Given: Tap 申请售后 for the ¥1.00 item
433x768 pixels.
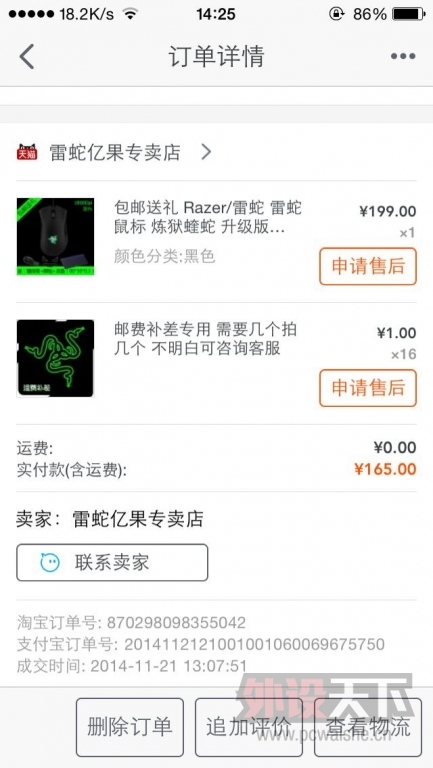Looking at the screenshot, I should [x=368, y=388].
